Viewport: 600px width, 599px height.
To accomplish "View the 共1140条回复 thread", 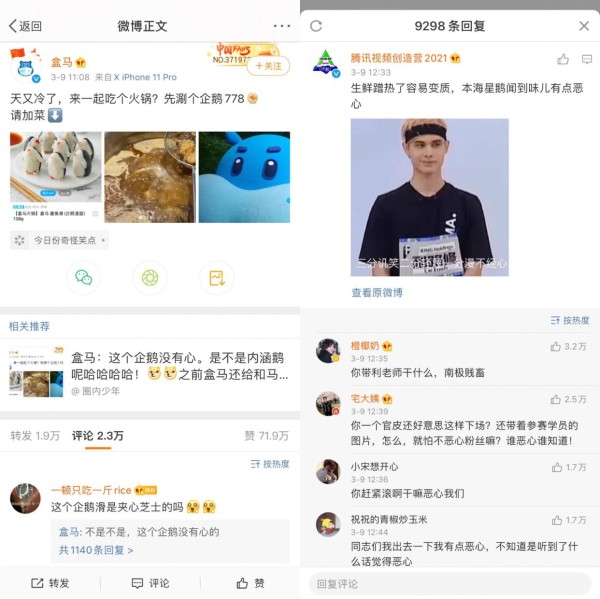I will click(96, 550).
